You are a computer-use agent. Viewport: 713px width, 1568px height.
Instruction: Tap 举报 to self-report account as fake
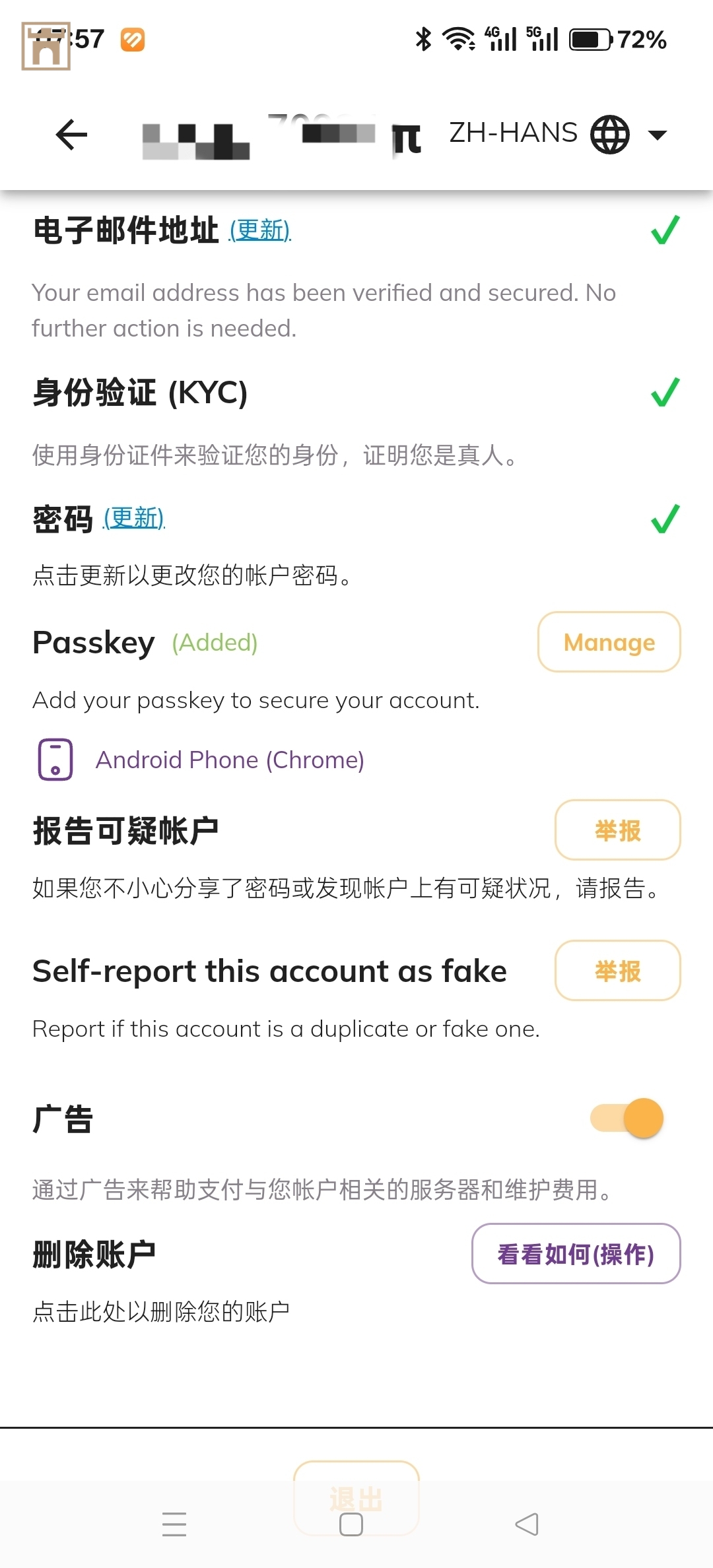pyautogui.click(x=617, y=971)
